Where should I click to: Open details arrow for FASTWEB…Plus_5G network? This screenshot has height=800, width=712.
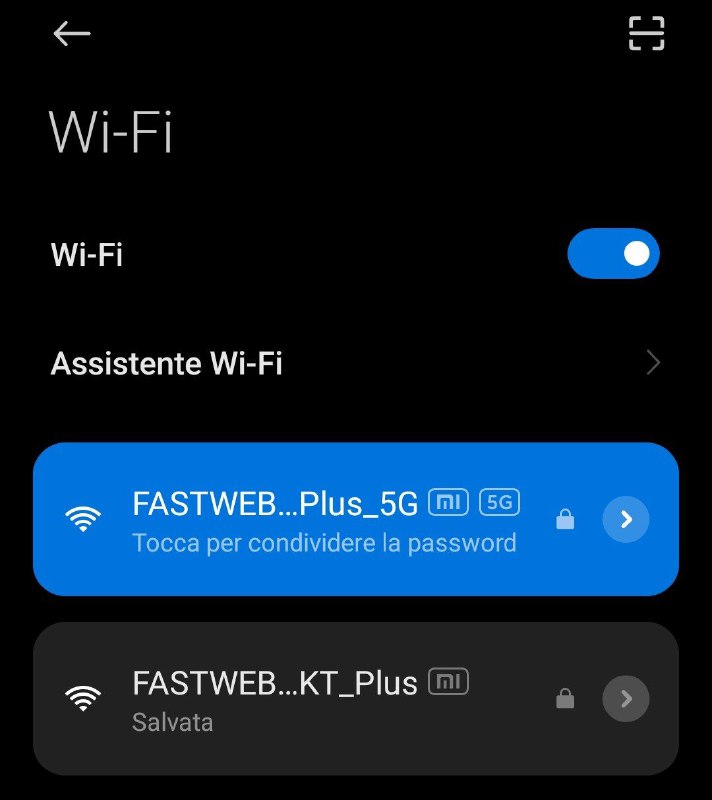point(626,519)
